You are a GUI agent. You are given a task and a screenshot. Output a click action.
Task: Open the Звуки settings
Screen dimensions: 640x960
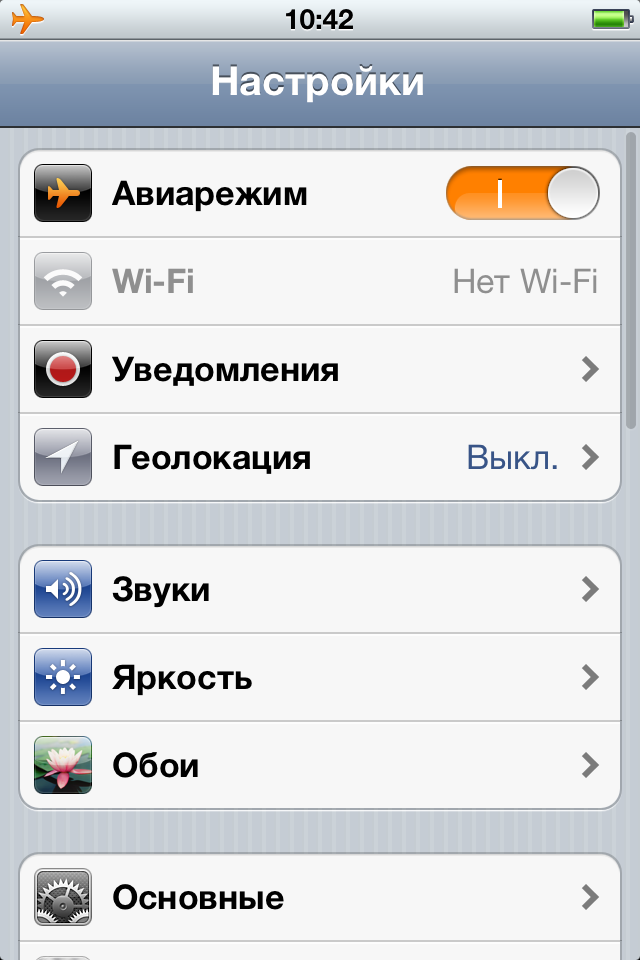pos(320,590)
